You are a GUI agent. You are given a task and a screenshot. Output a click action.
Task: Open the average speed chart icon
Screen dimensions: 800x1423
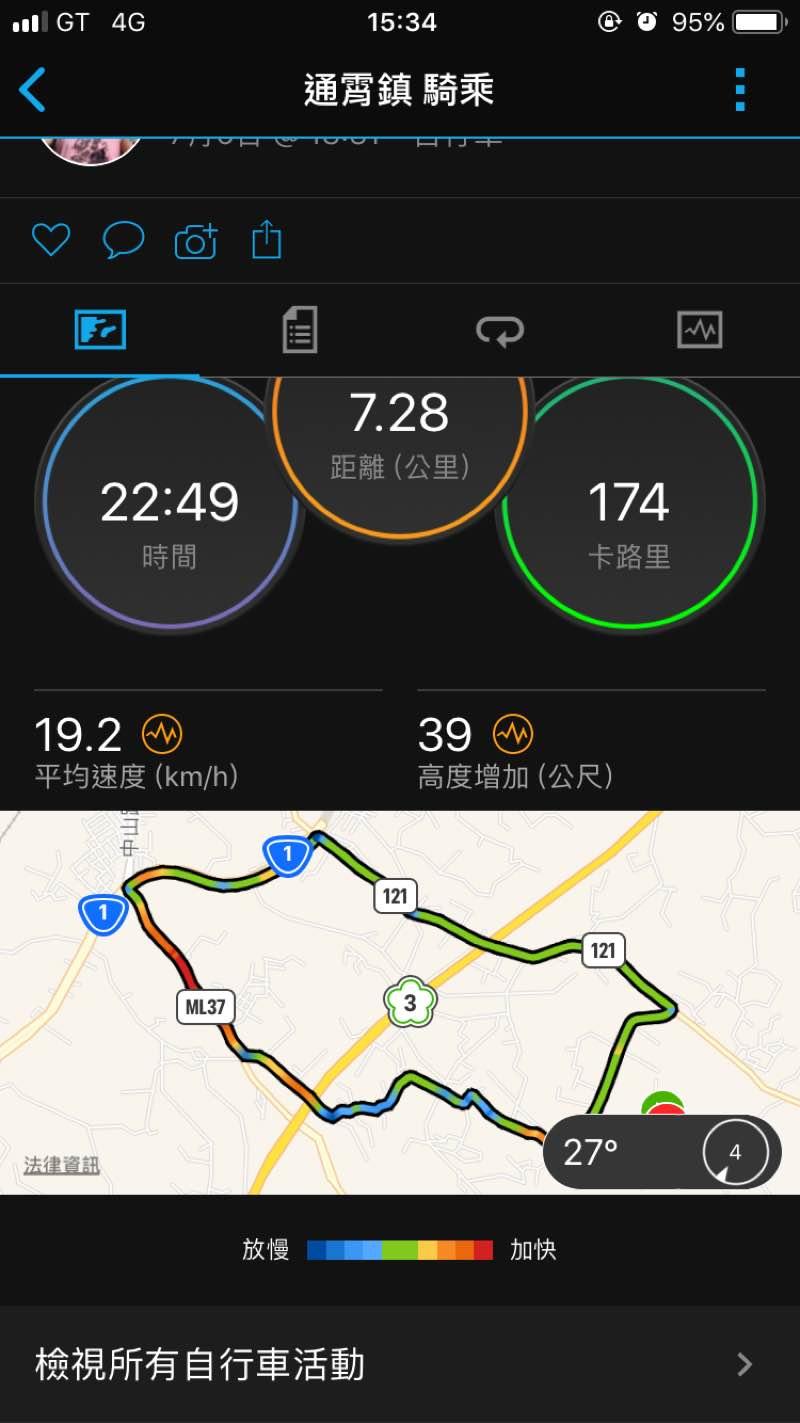[161, 735]
